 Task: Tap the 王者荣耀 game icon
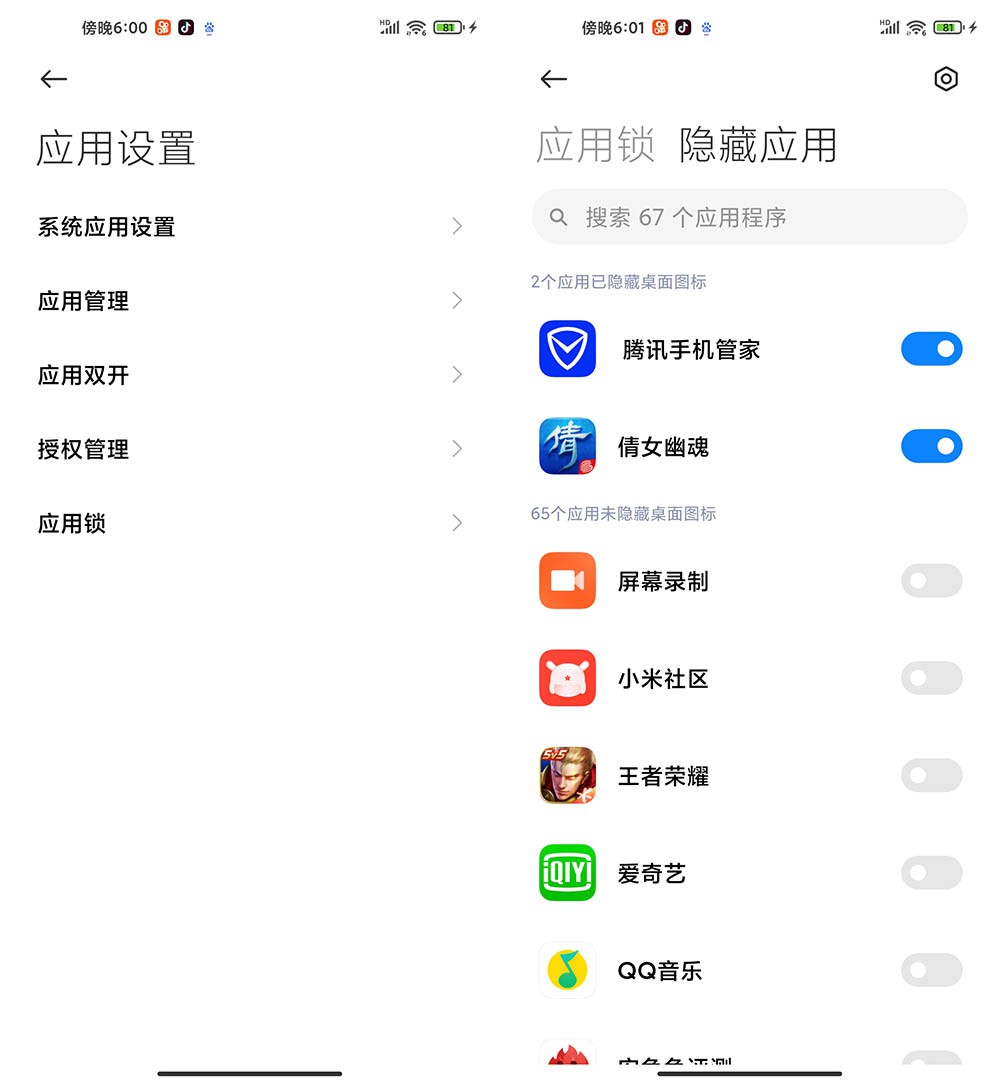(567, 775)
